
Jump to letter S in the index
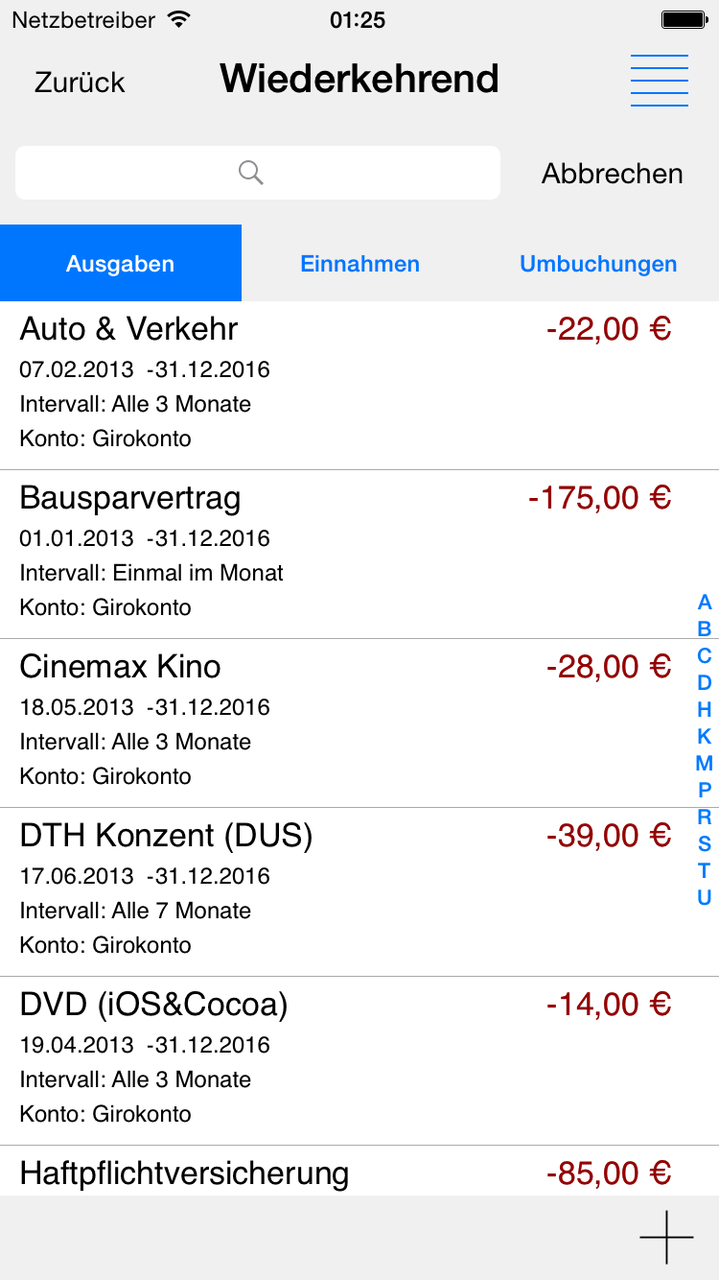click(x=704, y=844)
